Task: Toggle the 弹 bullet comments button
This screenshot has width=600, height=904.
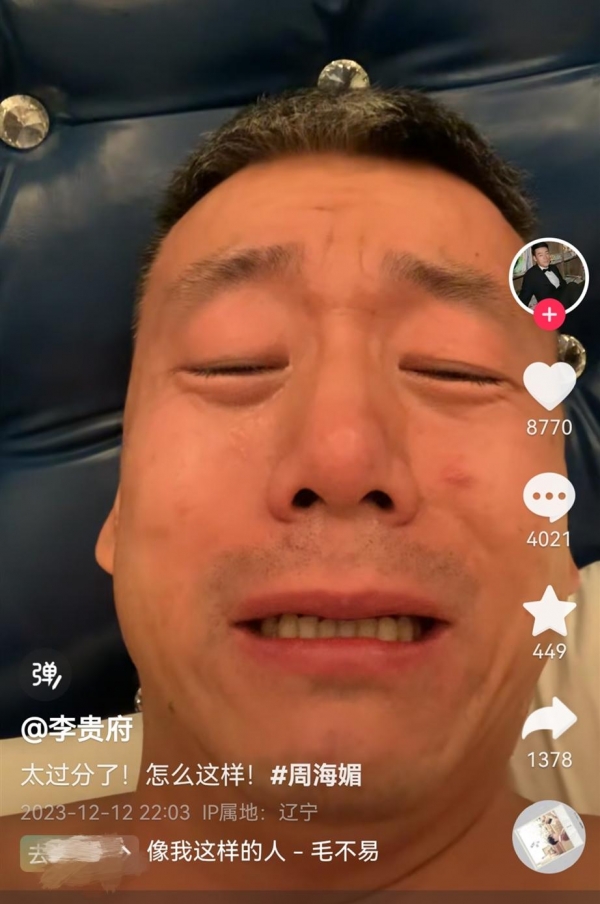Action: click(x=45, y=674)
